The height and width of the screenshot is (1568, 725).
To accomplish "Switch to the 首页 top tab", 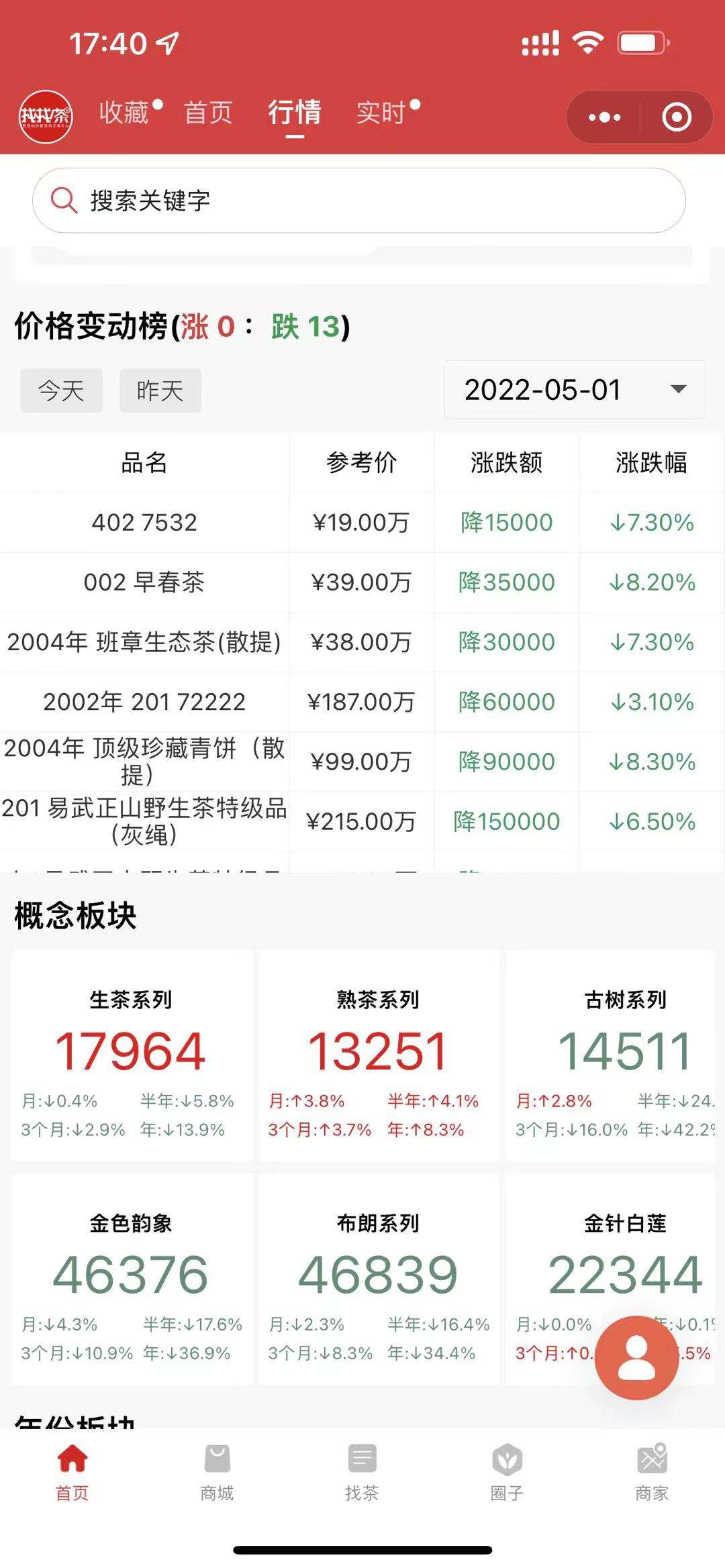I will click(208, 113).
